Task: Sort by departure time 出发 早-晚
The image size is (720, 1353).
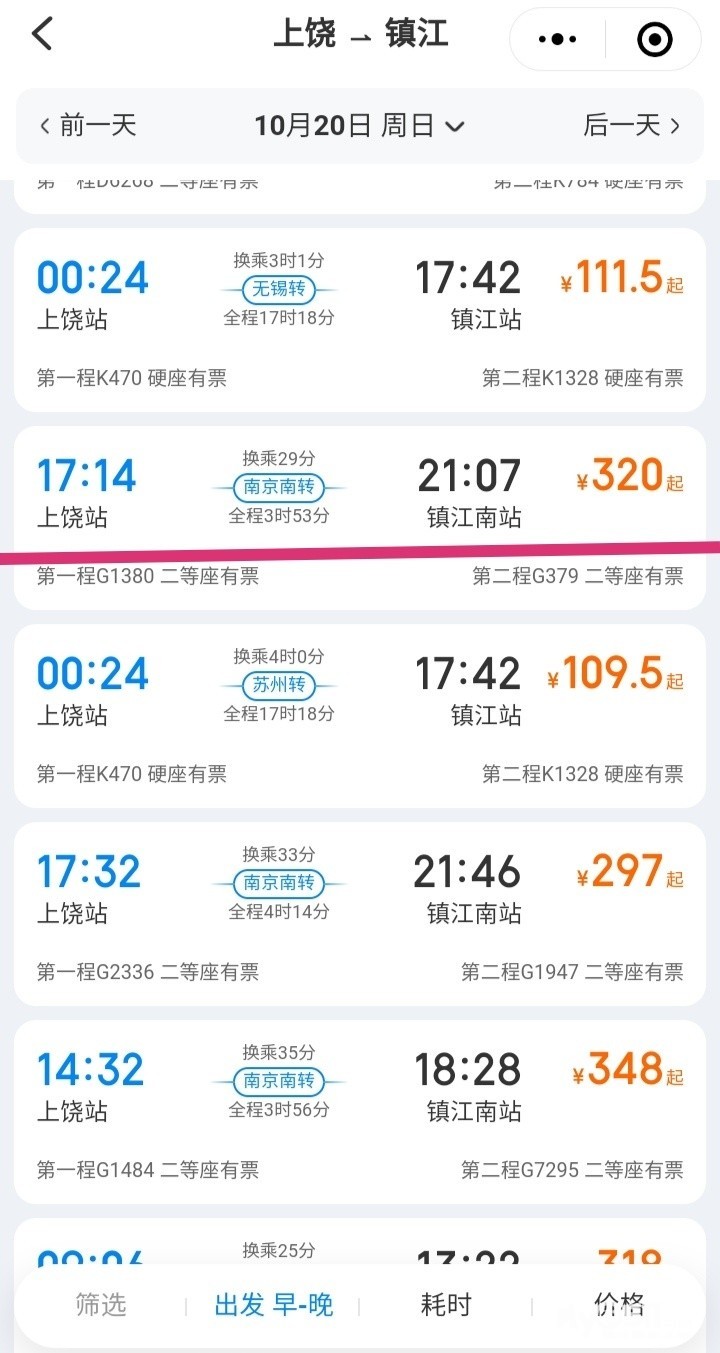Action: [273, 1304]
